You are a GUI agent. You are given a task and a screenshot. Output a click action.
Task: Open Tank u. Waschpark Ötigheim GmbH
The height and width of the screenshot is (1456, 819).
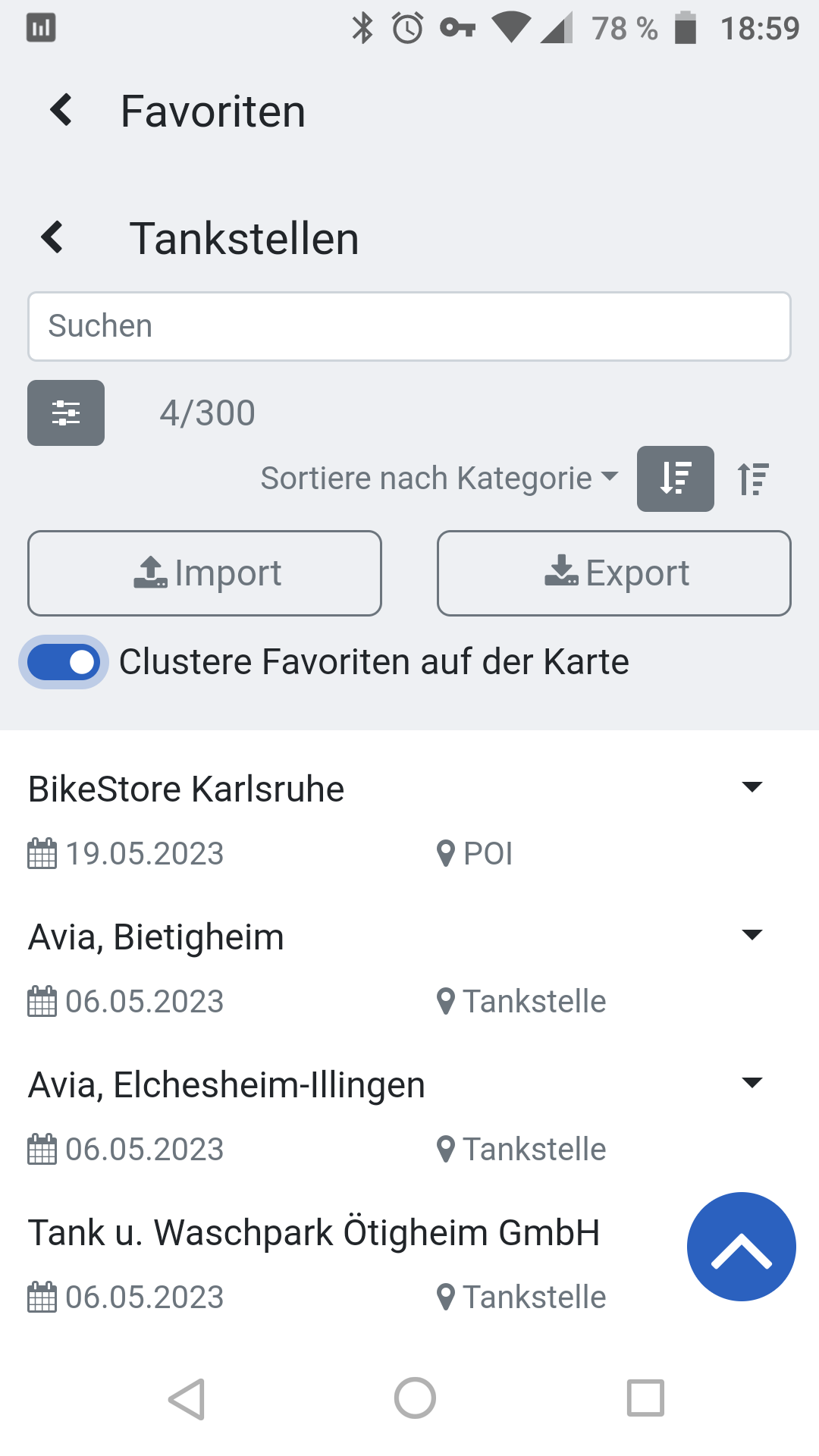(314, 1232)
